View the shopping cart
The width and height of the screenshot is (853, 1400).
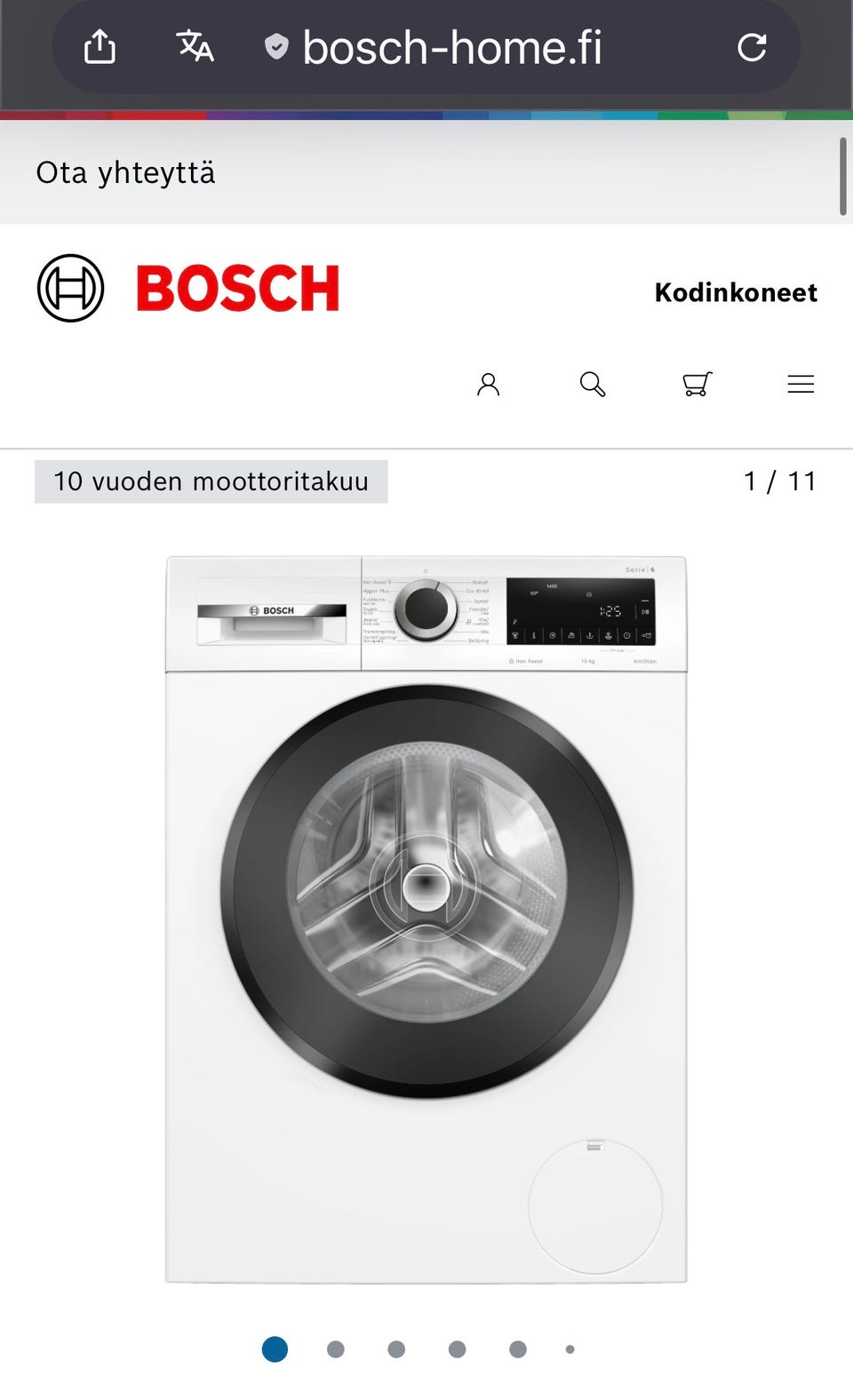(x=698, y=384)
